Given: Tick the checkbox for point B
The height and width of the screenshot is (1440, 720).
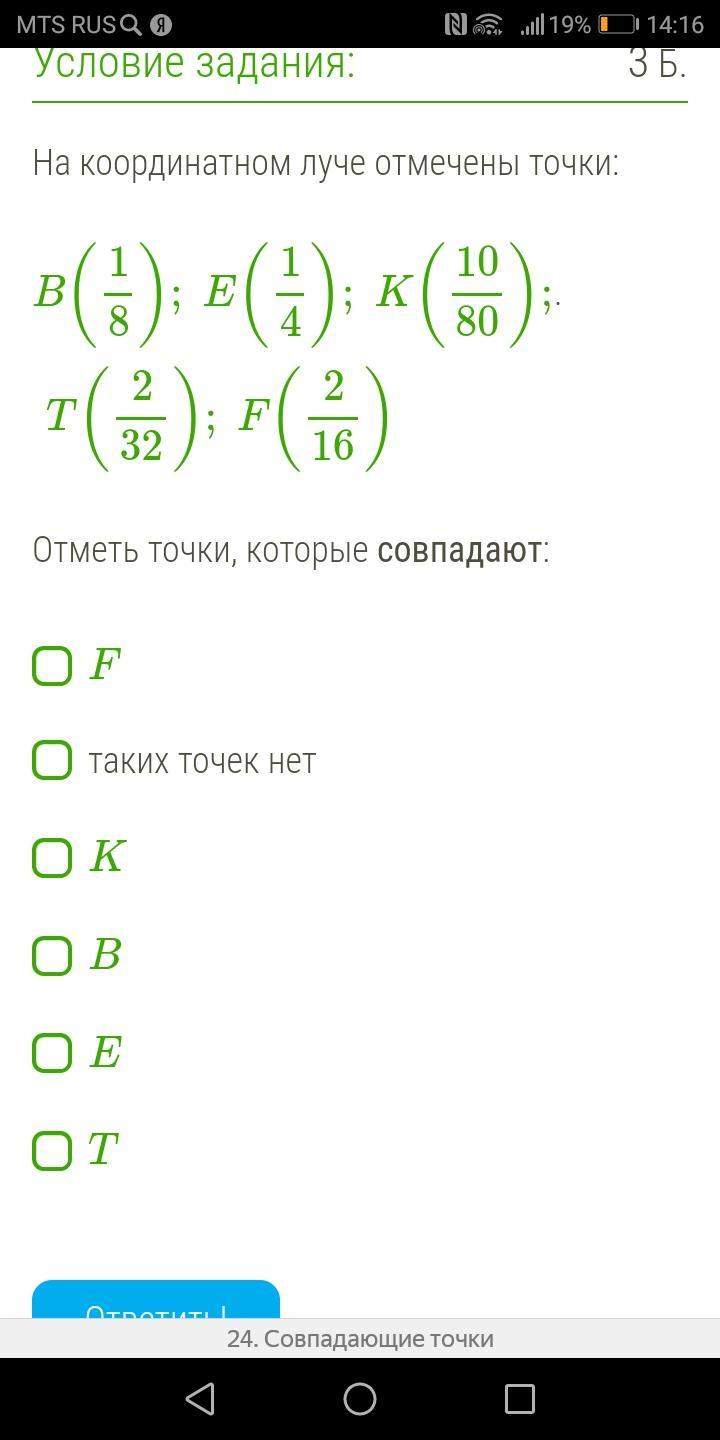Looking at the screenshot, I should pyautogui.click(x=52, y=956).
